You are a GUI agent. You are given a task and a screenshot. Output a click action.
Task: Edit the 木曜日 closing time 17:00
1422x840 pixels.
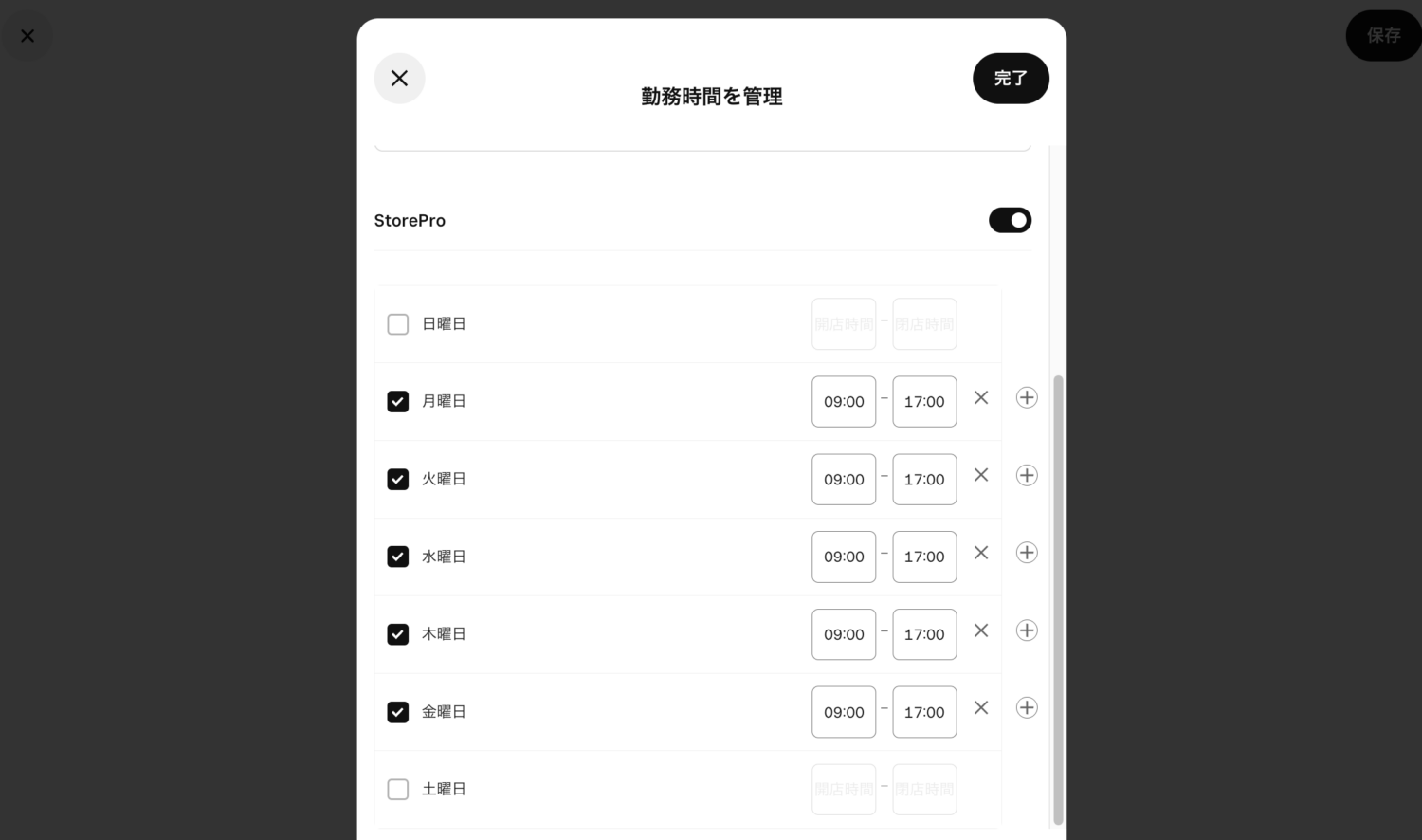pos(924,634)
